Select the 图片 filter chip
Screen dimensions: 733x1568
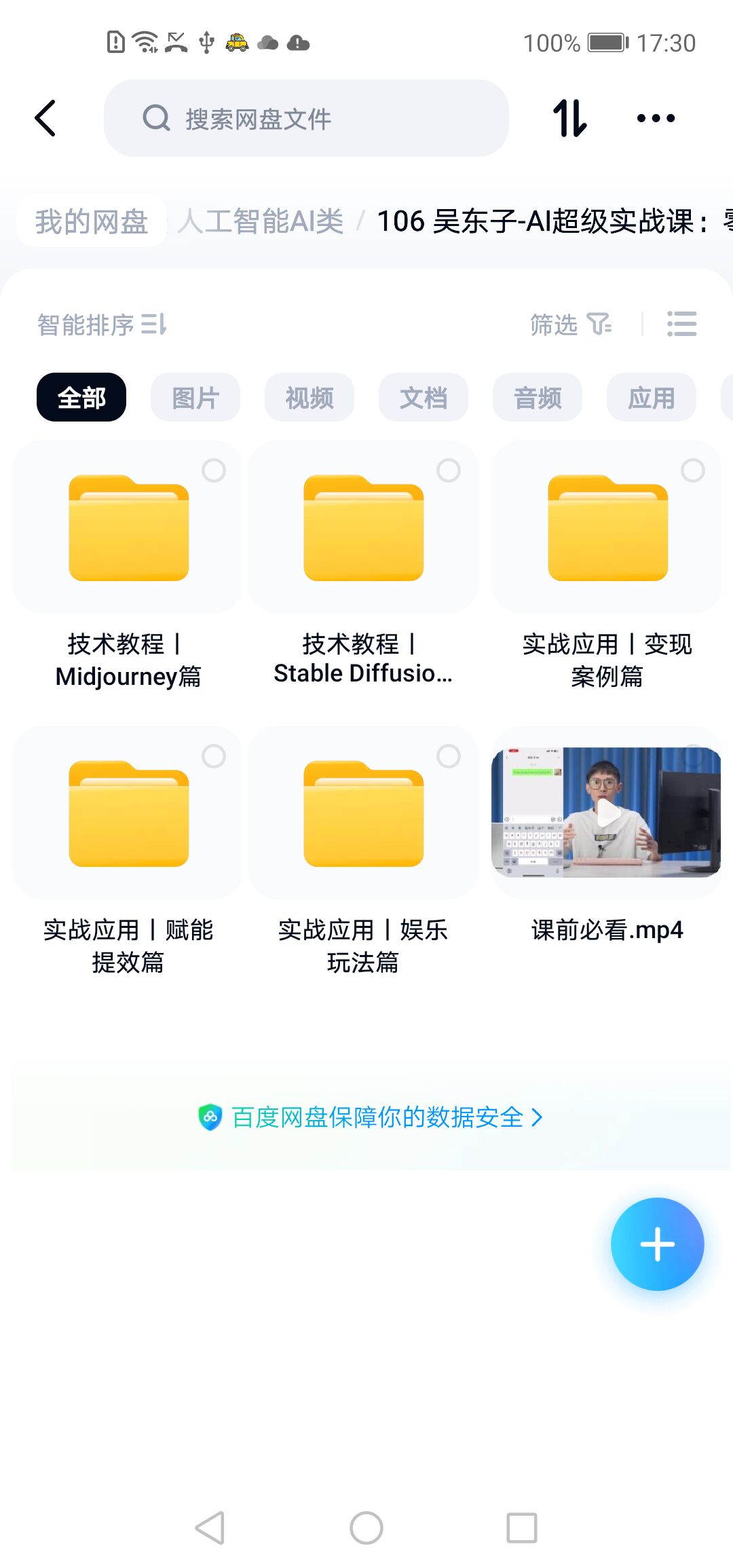pos(195,397)
